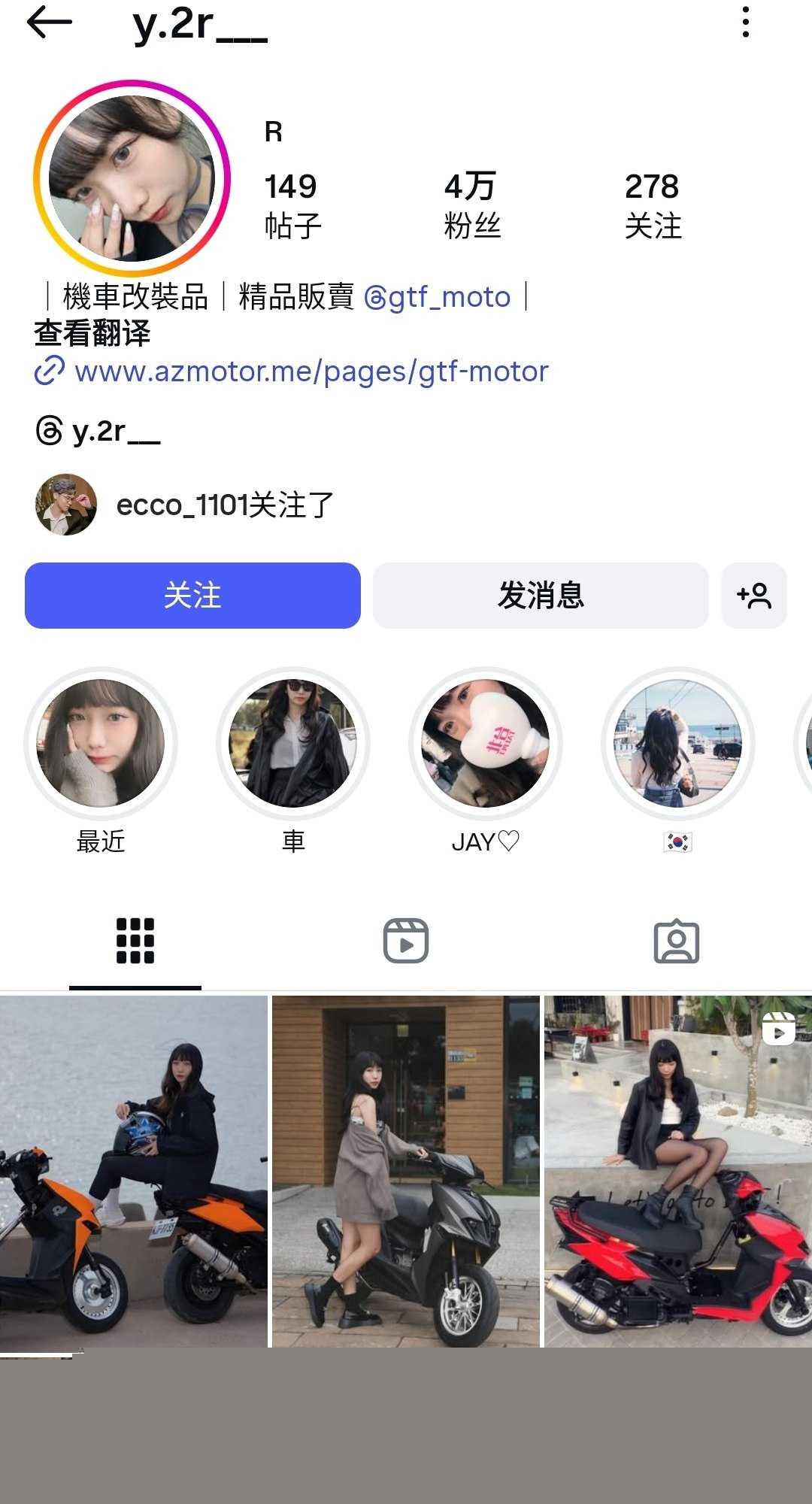The height and width of the screenshot is (1504, 812).
Task: Click the link chain icon before the URL
Action: [x=47, y=370]
